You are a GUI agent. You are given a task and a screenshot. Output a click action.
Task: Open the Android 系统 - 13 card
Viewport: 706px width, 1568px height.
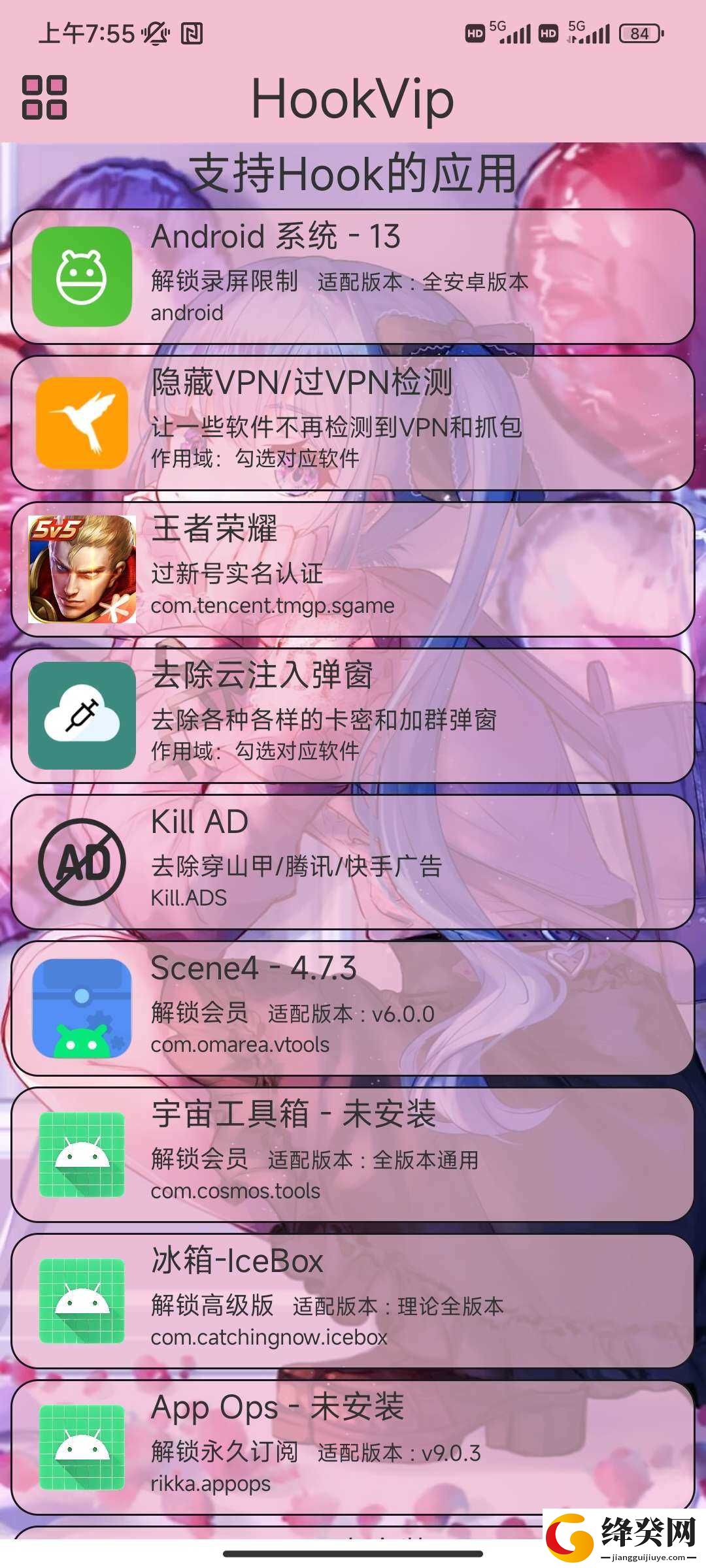tap(353, 276)
